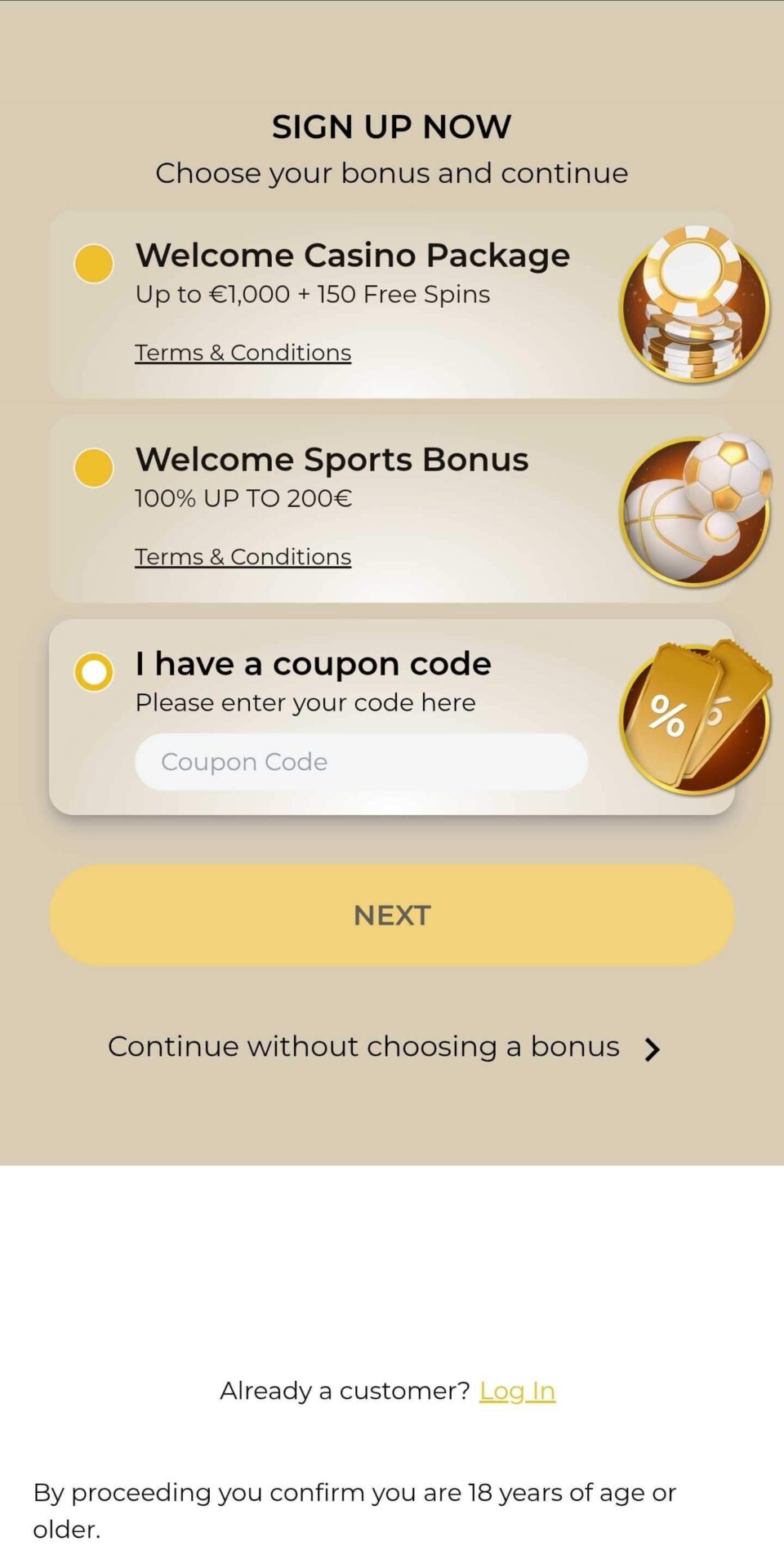Select the Welcome Casino Package bonus

point(94,264)
